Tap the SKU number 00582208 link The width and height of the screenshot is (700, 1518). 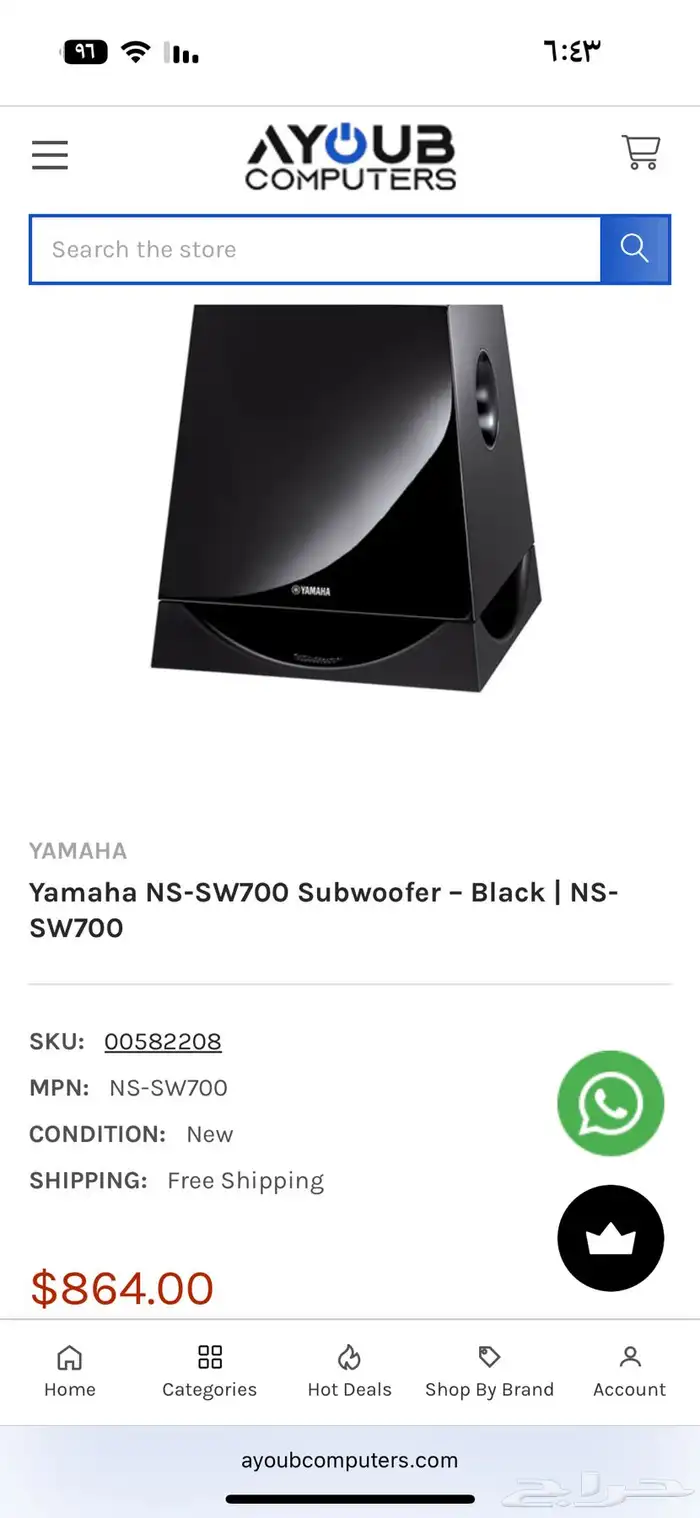click(x=163, y=1041)
